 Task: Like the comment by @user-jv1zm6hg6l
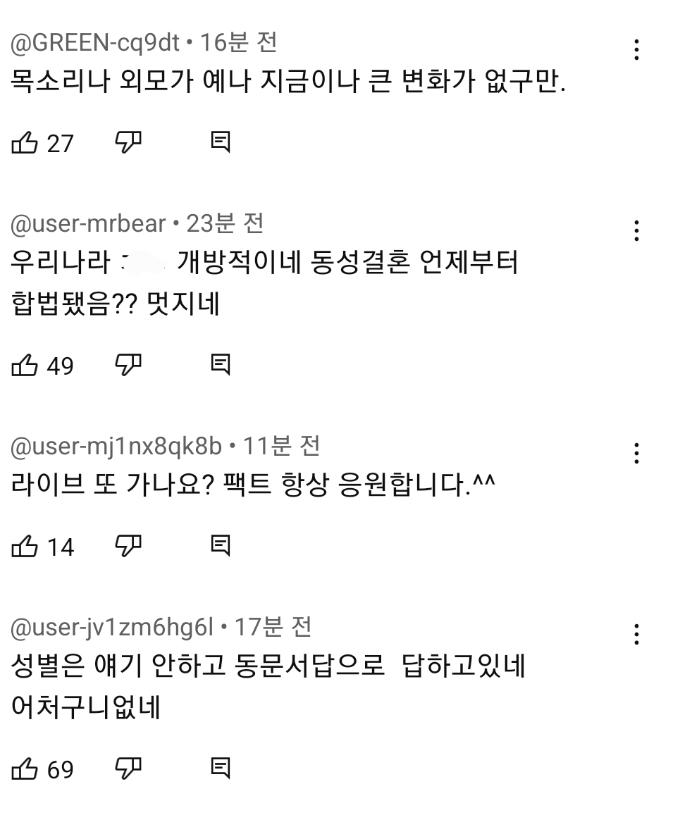tap(23, 769)
